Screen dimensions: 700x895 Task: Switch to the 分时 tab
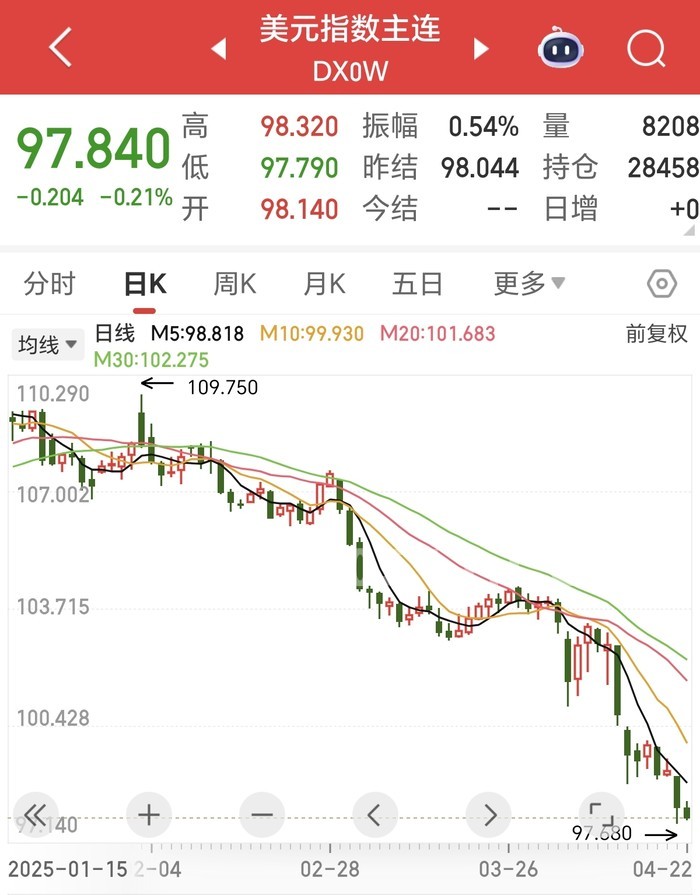pos(49,284)
